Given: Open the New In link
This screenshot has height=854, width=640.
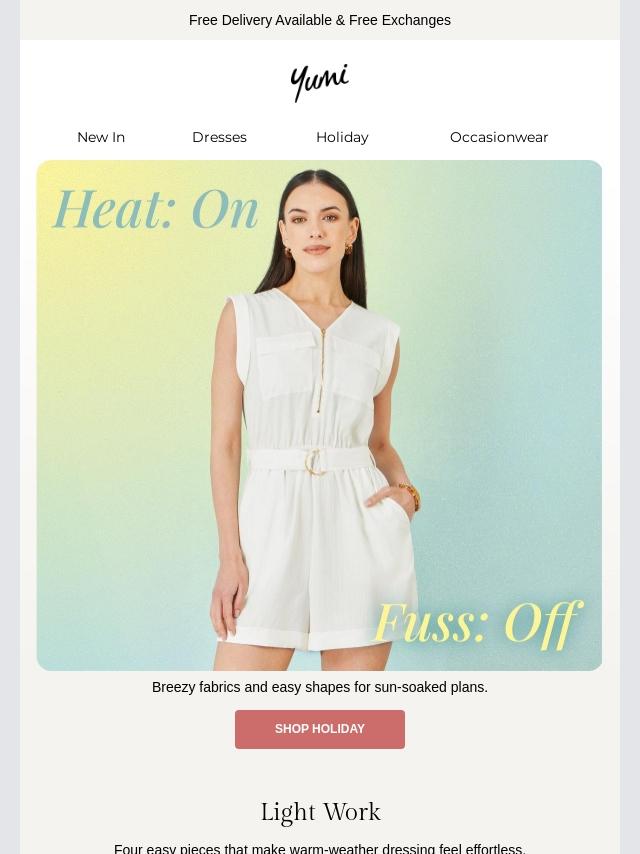Looking at the screenshot, I should pos(101,137).
